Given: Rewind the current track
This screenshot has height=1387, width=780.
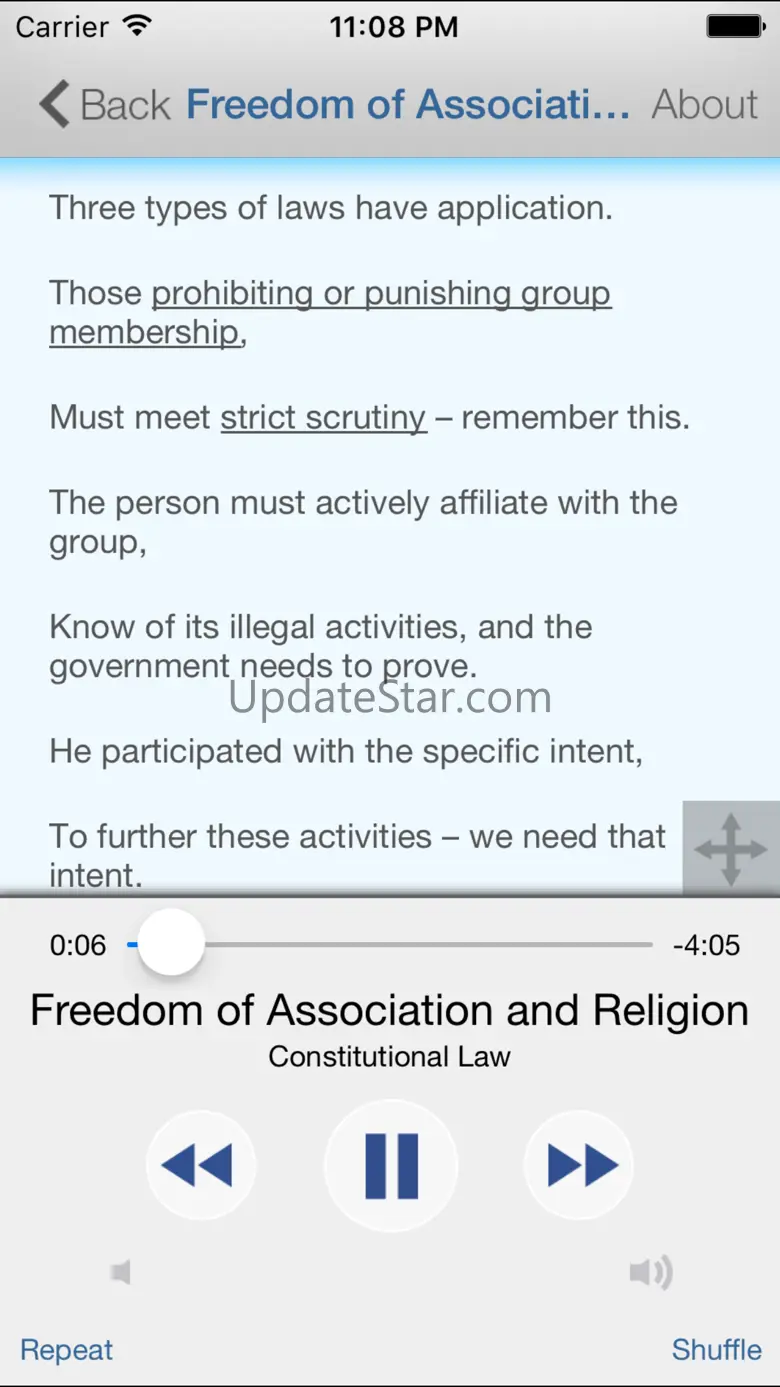Looking at the screenshot, I should (x=200, y=1165).
